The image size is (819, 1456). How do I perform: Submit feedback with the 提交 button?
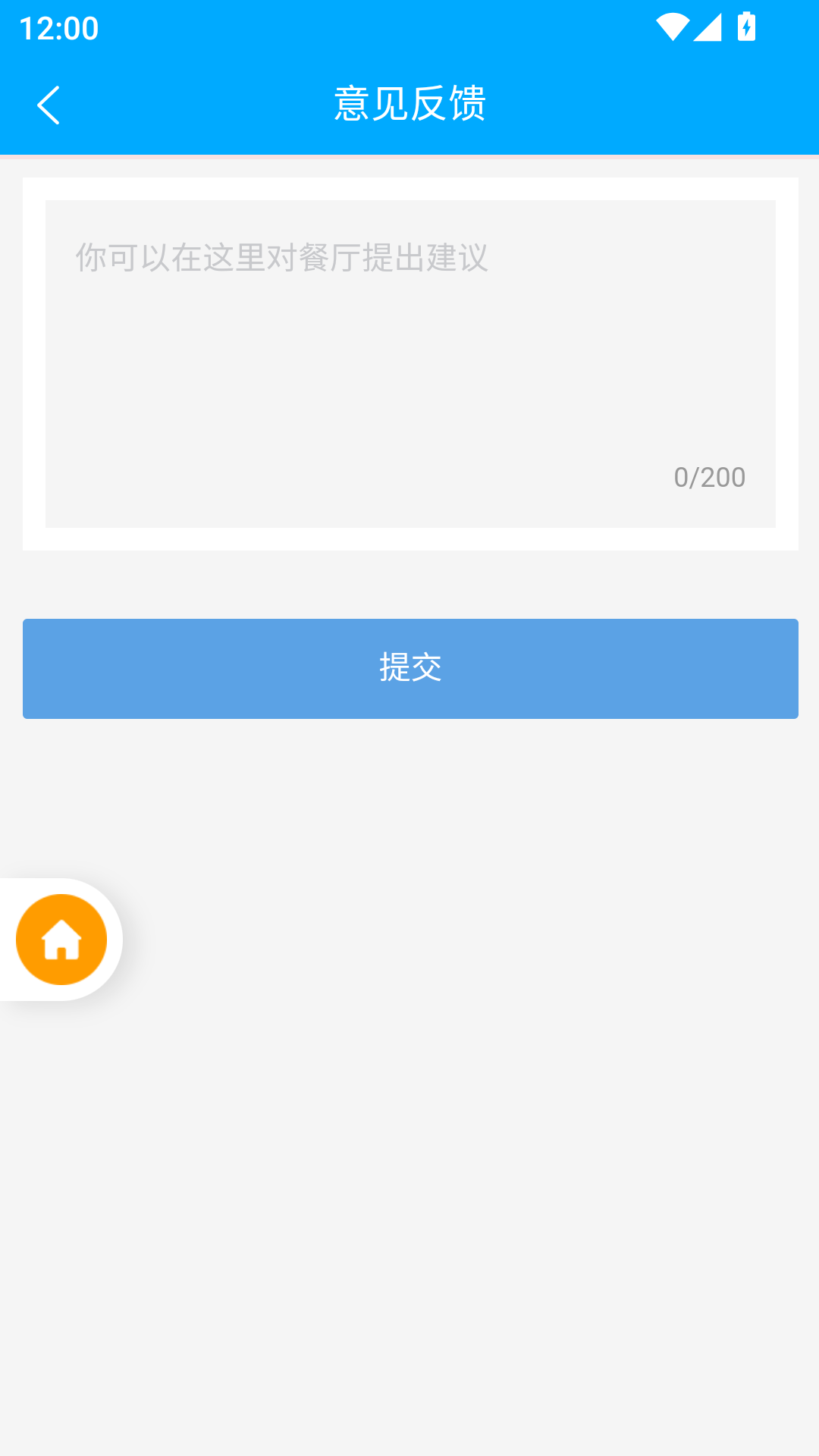pyautogui.click(x=410, y=669)
